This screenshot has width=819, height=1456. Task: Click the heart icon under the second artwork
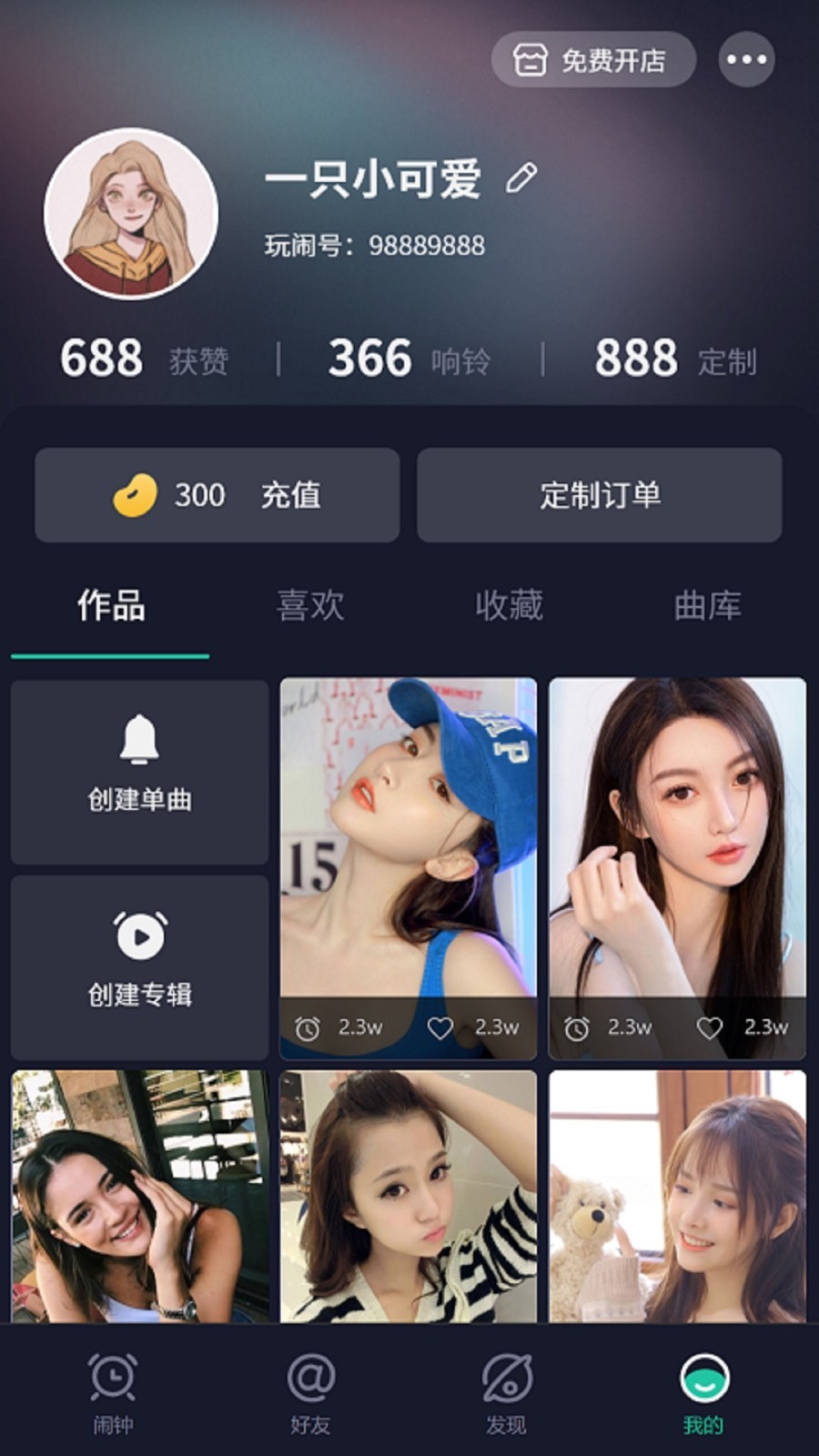point(709,1028)
